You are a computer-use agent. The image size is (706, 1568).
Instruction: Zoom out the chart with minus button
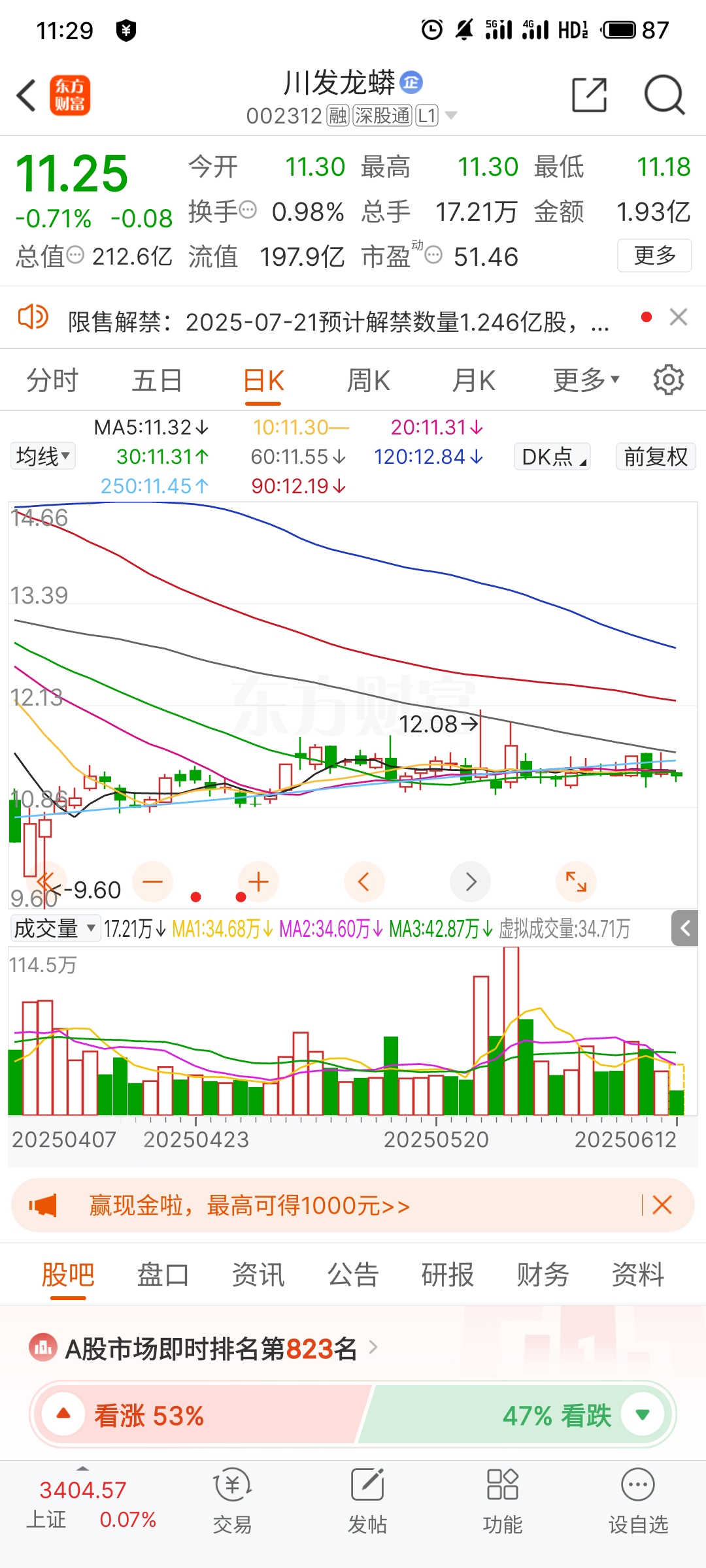[152, 882]
